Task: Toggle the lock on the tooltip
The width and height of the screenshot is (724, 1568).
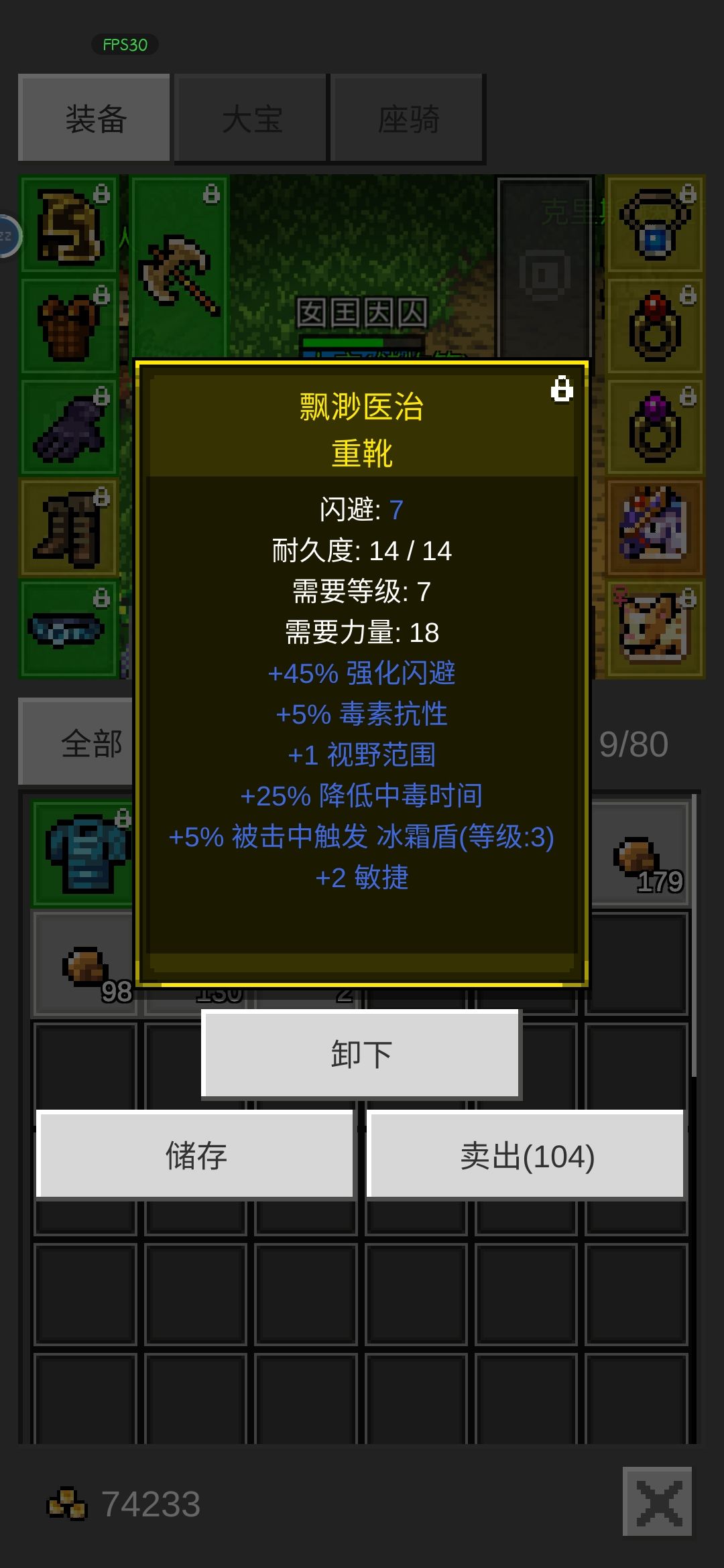Action: pyautogui.click(x=563, y=389)
